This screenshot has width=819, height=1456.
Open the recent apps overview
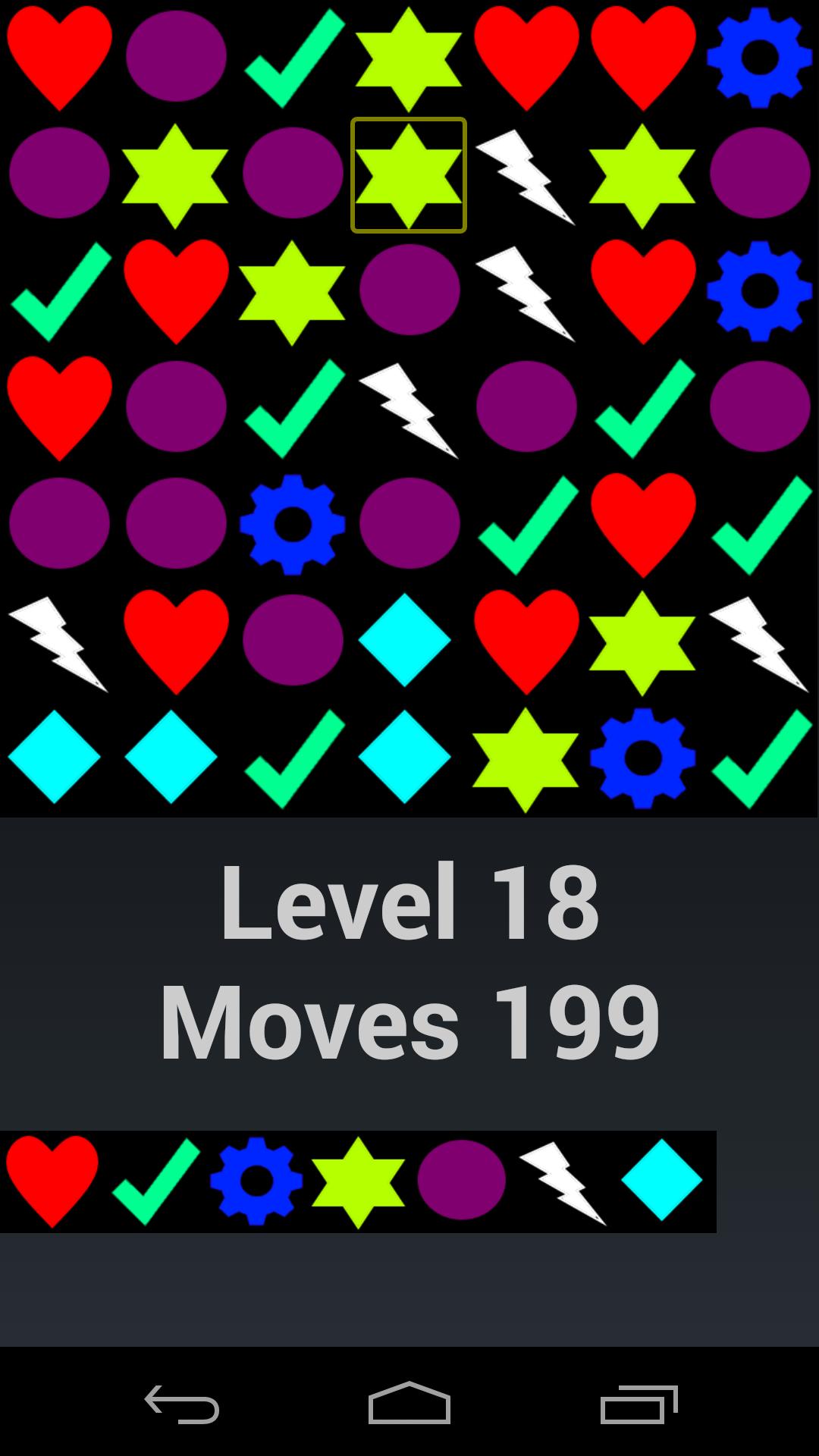[639, 1405]
